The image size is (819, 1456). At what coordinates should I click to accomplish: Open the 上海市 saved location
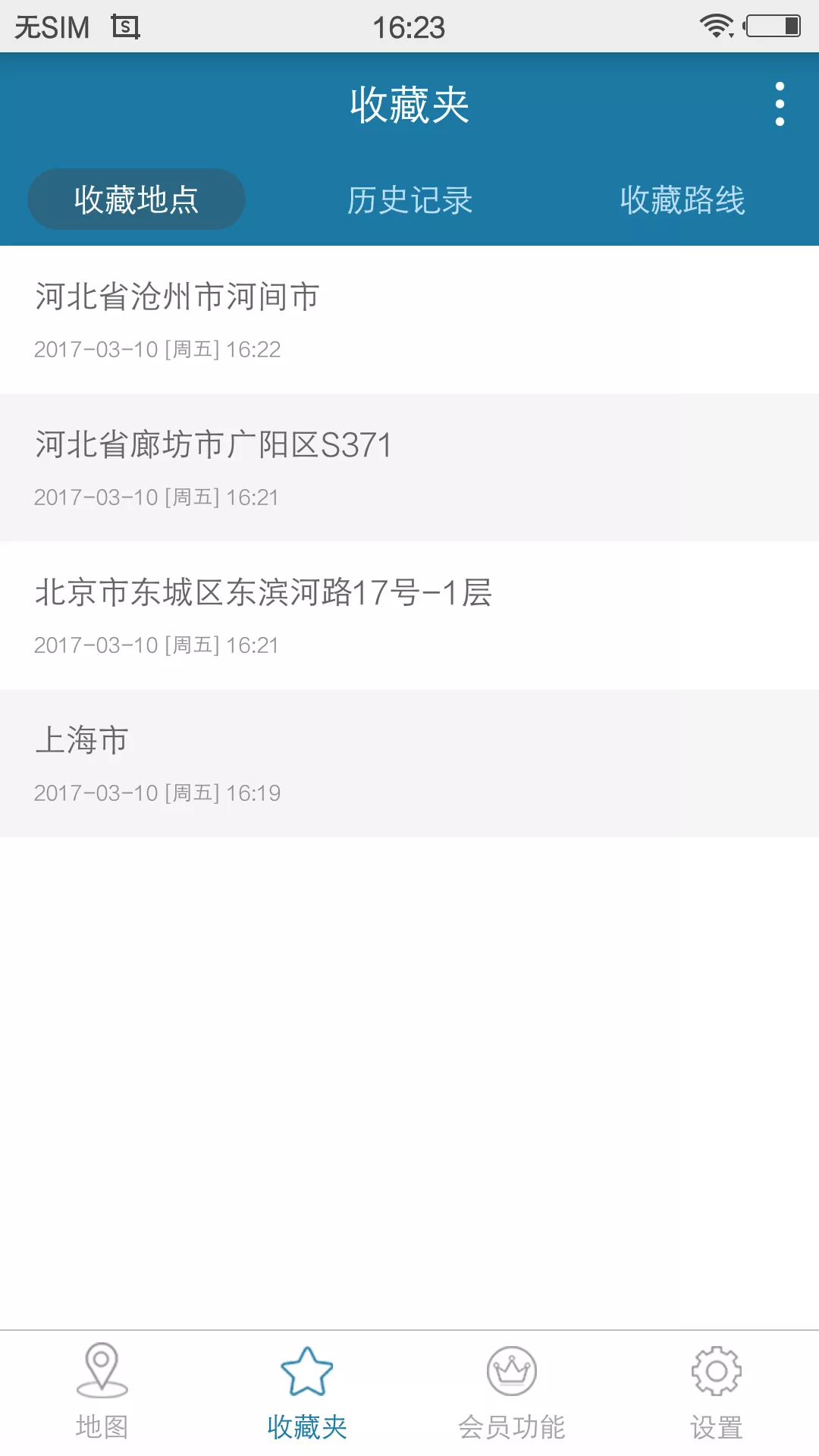(x=409, y=763)
